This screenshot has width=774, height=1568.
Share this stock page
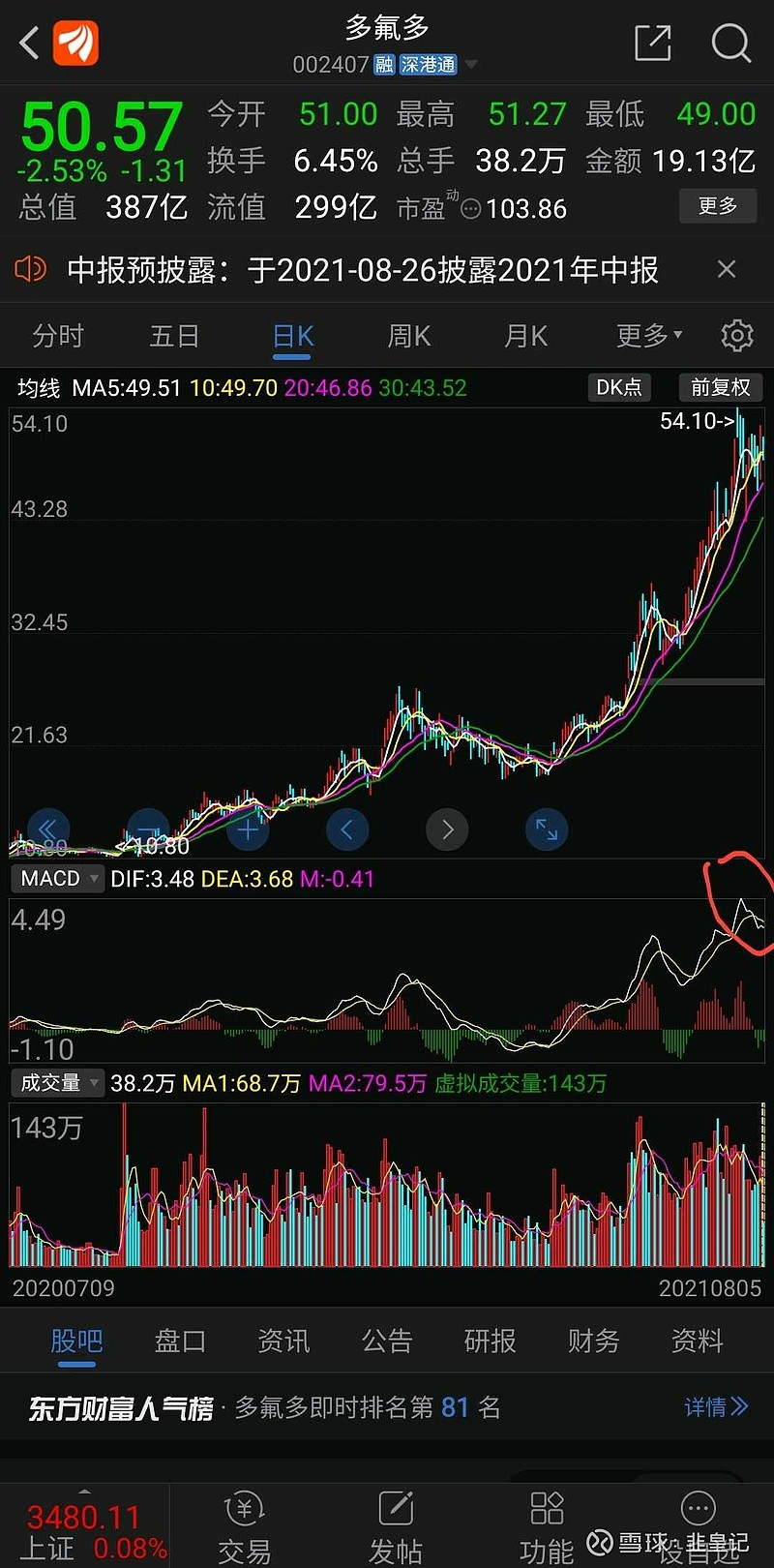[652, 43]
